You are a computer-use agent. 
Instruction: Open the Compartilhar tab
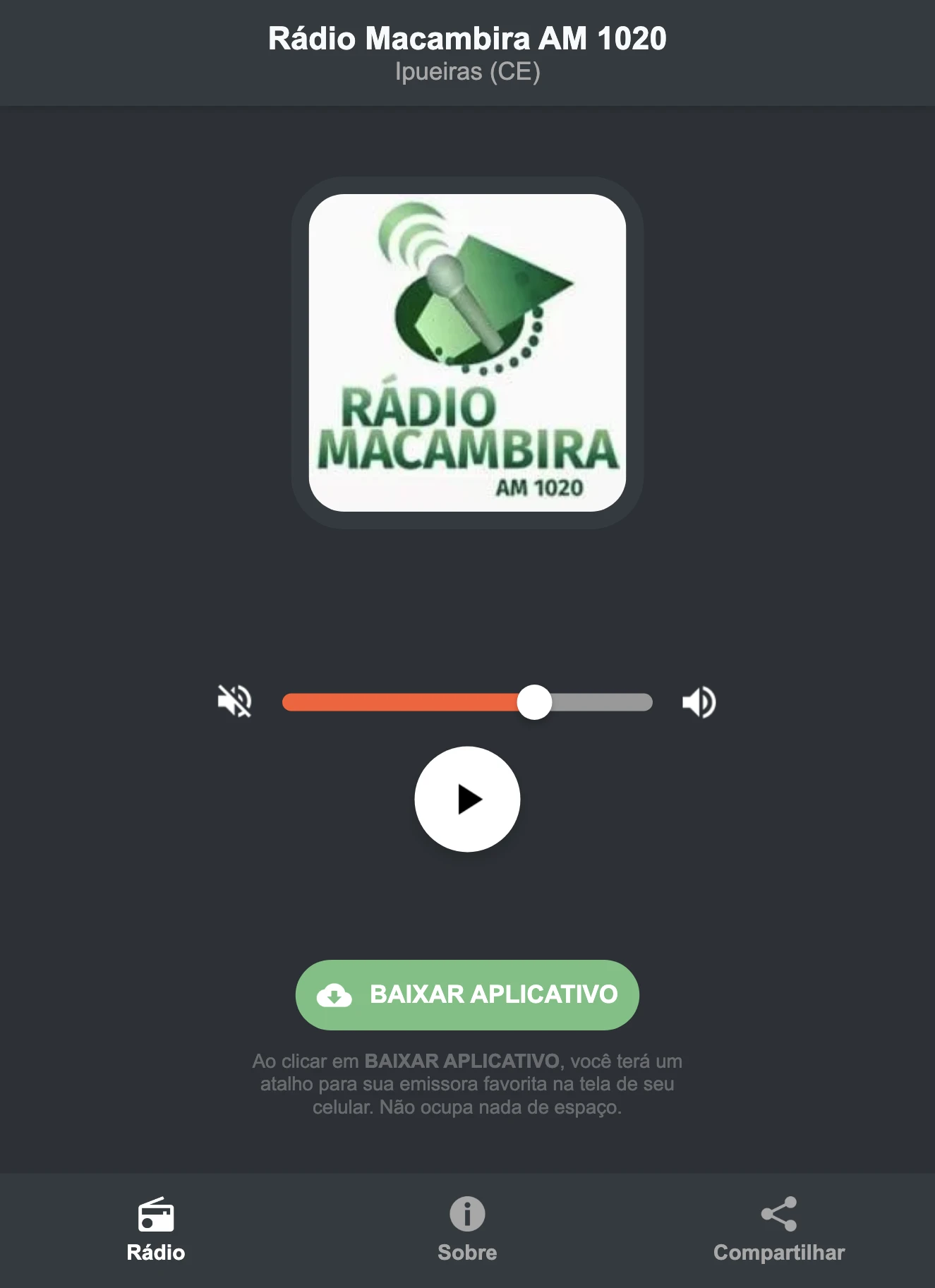(779, 1228)
